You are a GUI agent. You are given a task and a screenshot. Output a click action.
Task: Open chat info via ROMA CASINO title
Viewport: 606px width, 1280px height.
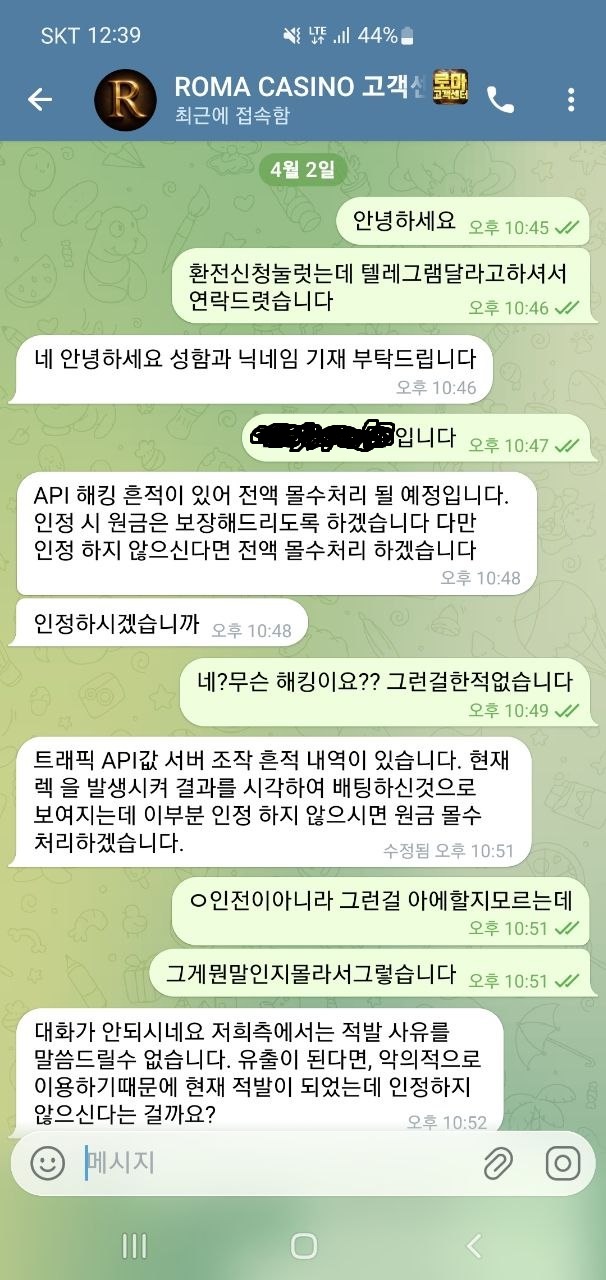click(x=290, y=88)
